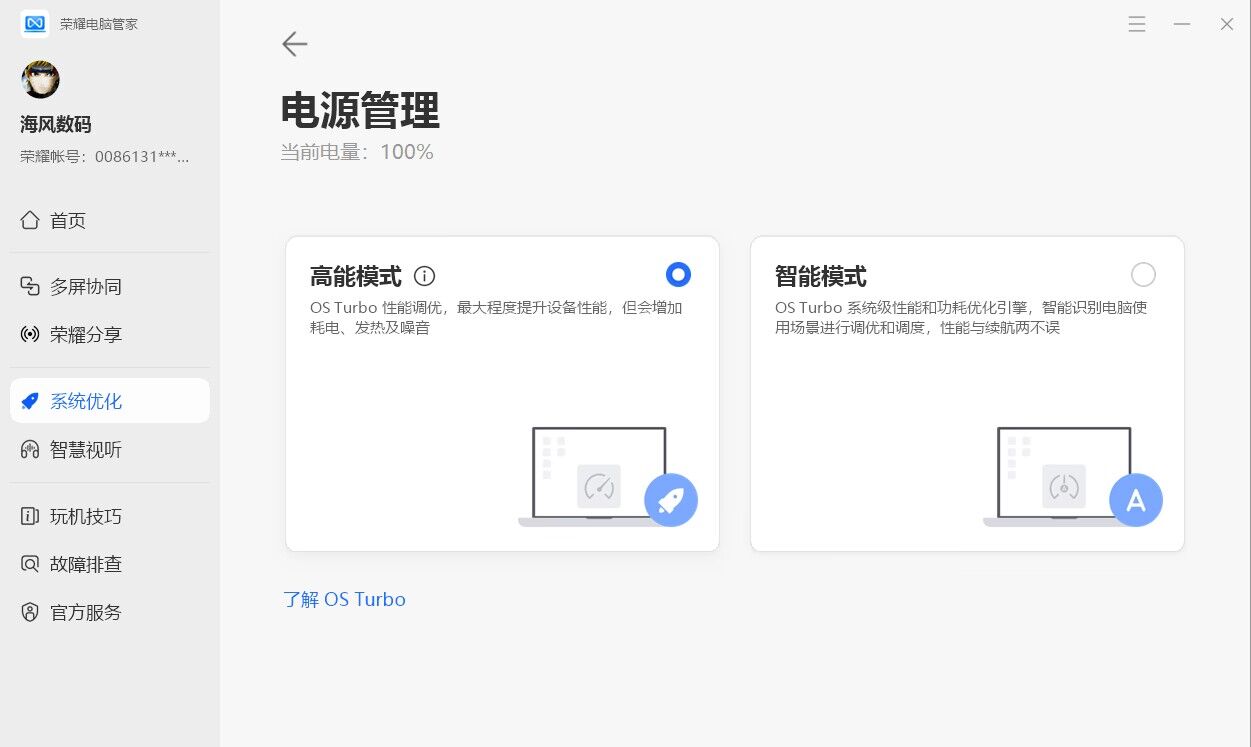Go back using the arrow icon
1251x747 pixels.
click(294, 44)
